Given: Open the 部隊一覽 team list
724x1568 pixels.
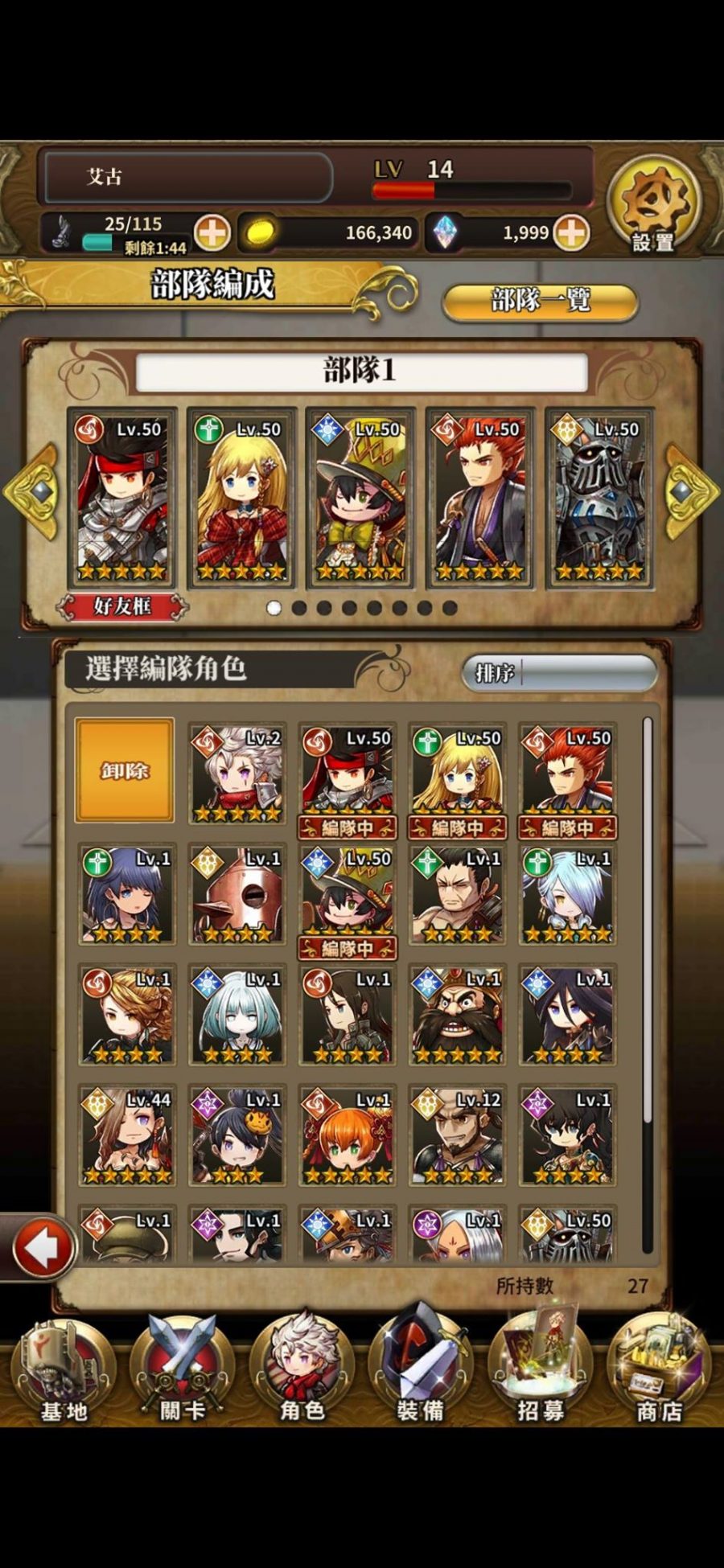Looking at the screenshot, I should point(541,302).
